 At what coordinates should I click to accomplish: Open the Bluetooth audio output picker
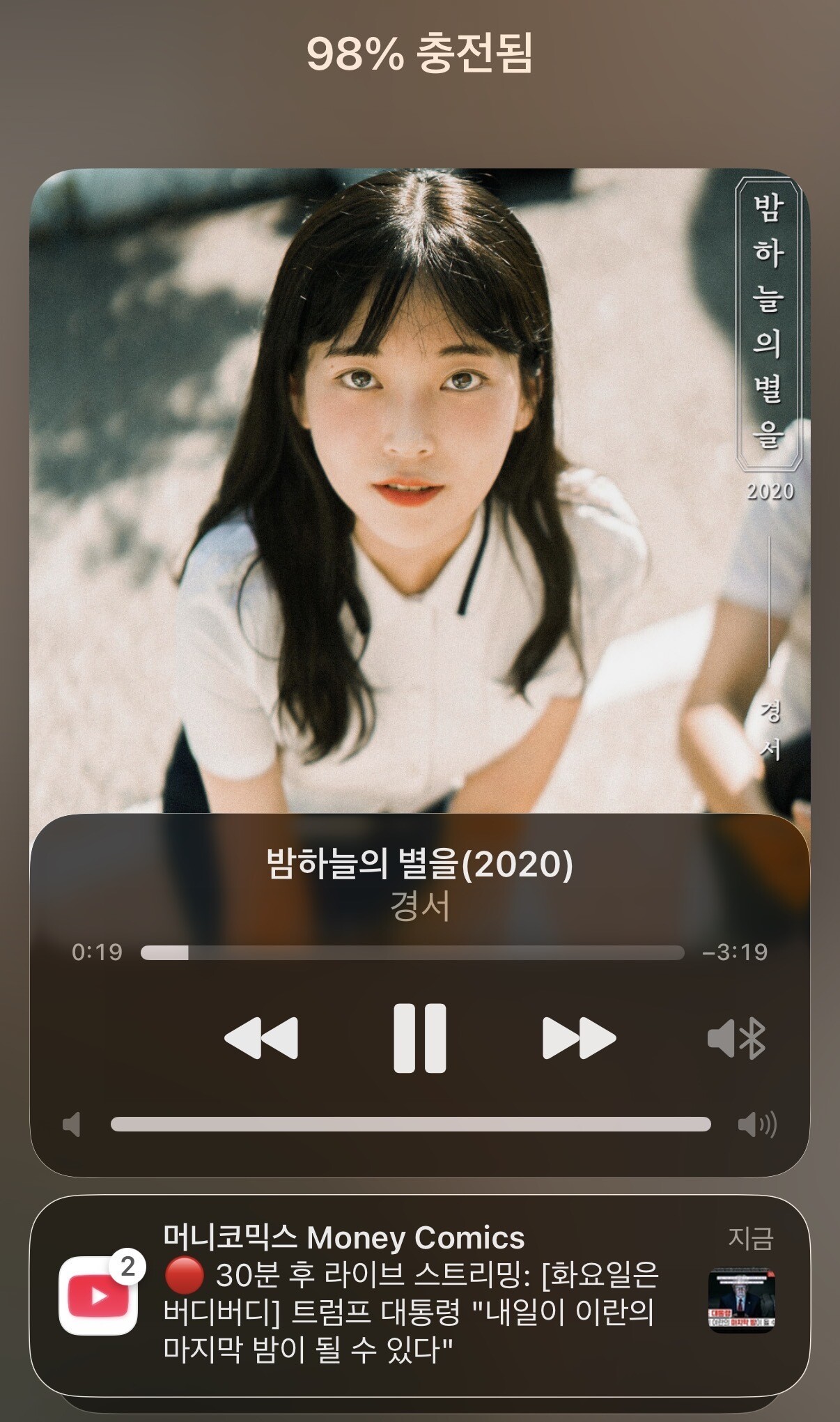pos(737,1039)
